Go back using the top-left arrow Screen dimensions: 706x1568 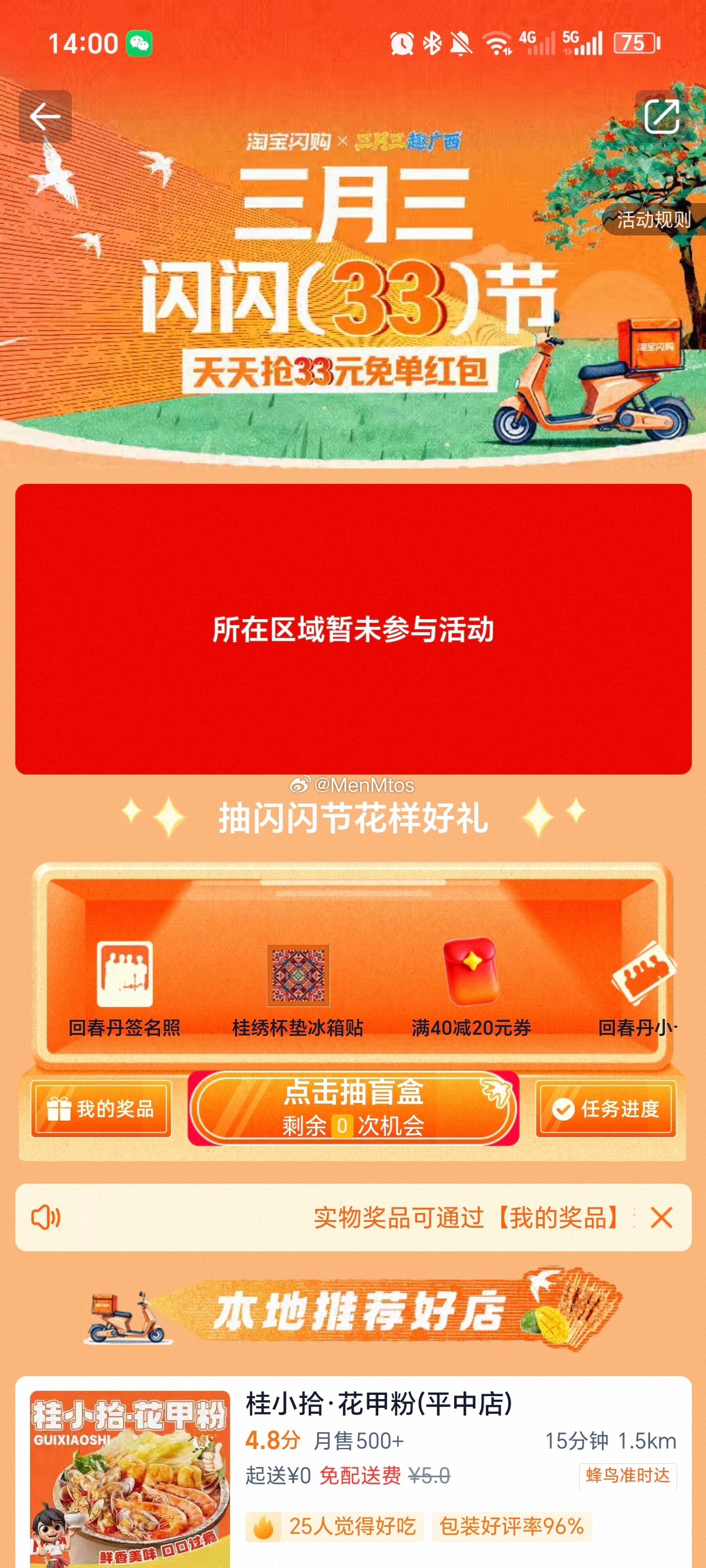pos(45,117)
